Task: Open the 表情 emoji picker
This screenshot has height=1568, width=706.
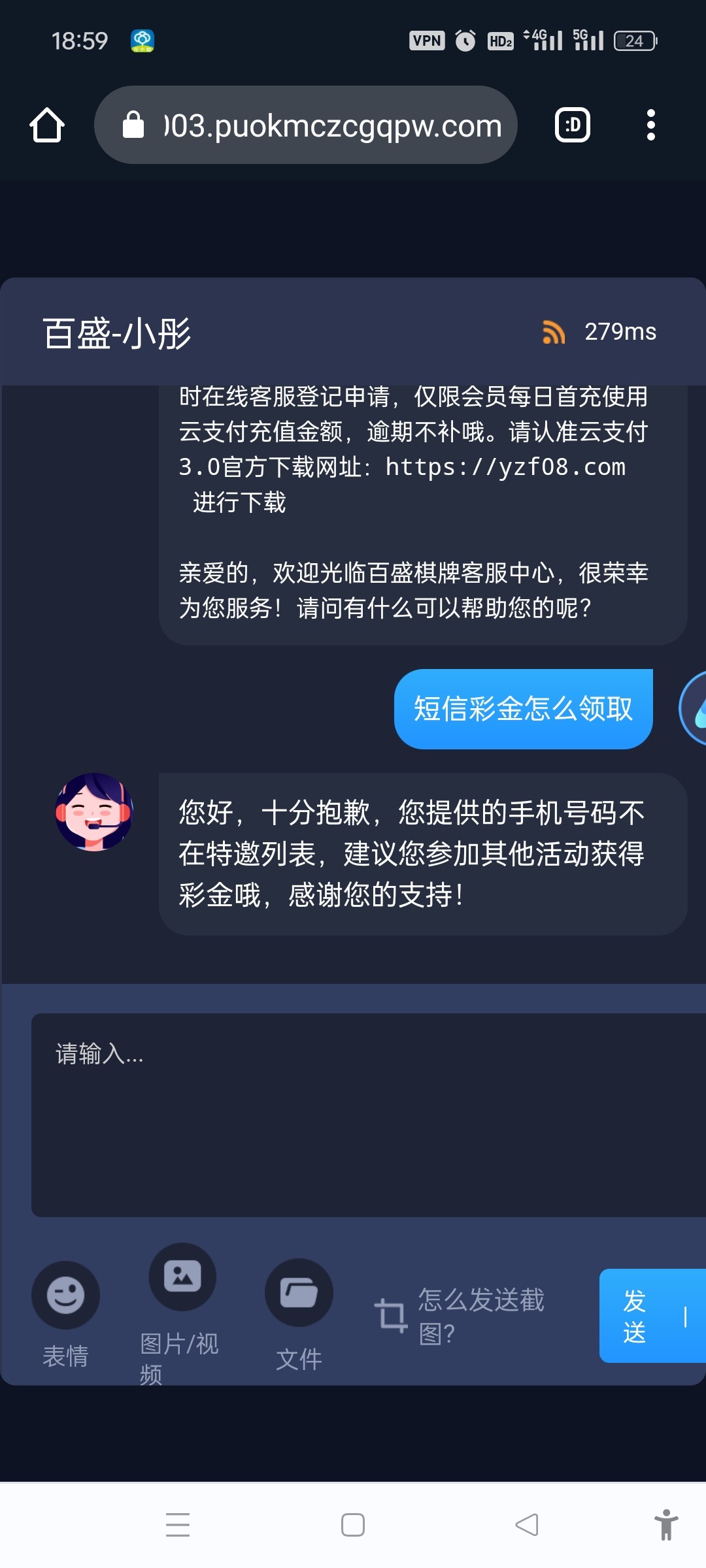Action: [x=65, y=1313]
